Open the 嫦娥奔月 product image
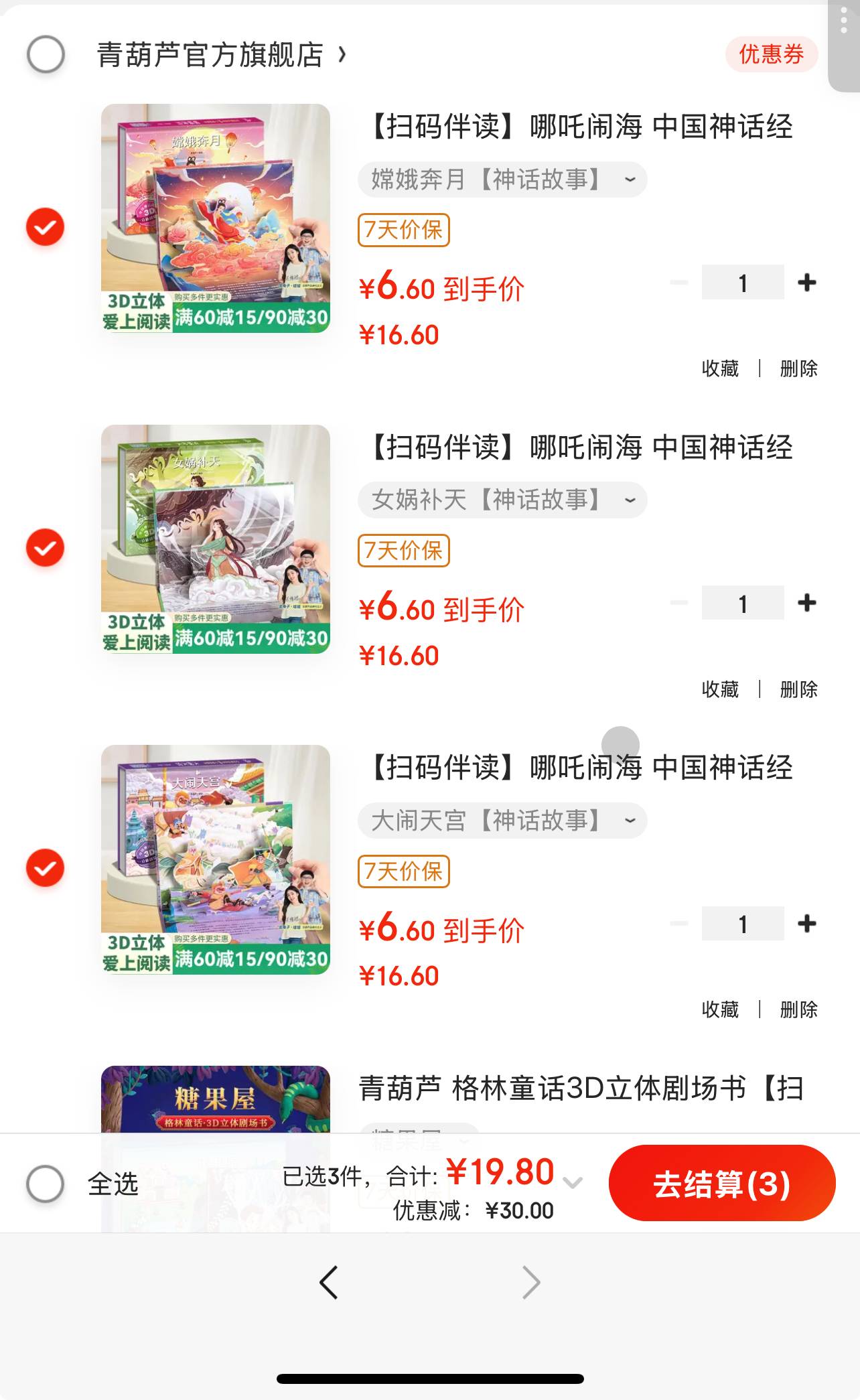This screenshot has width=860, height=1400. [216, 218]
